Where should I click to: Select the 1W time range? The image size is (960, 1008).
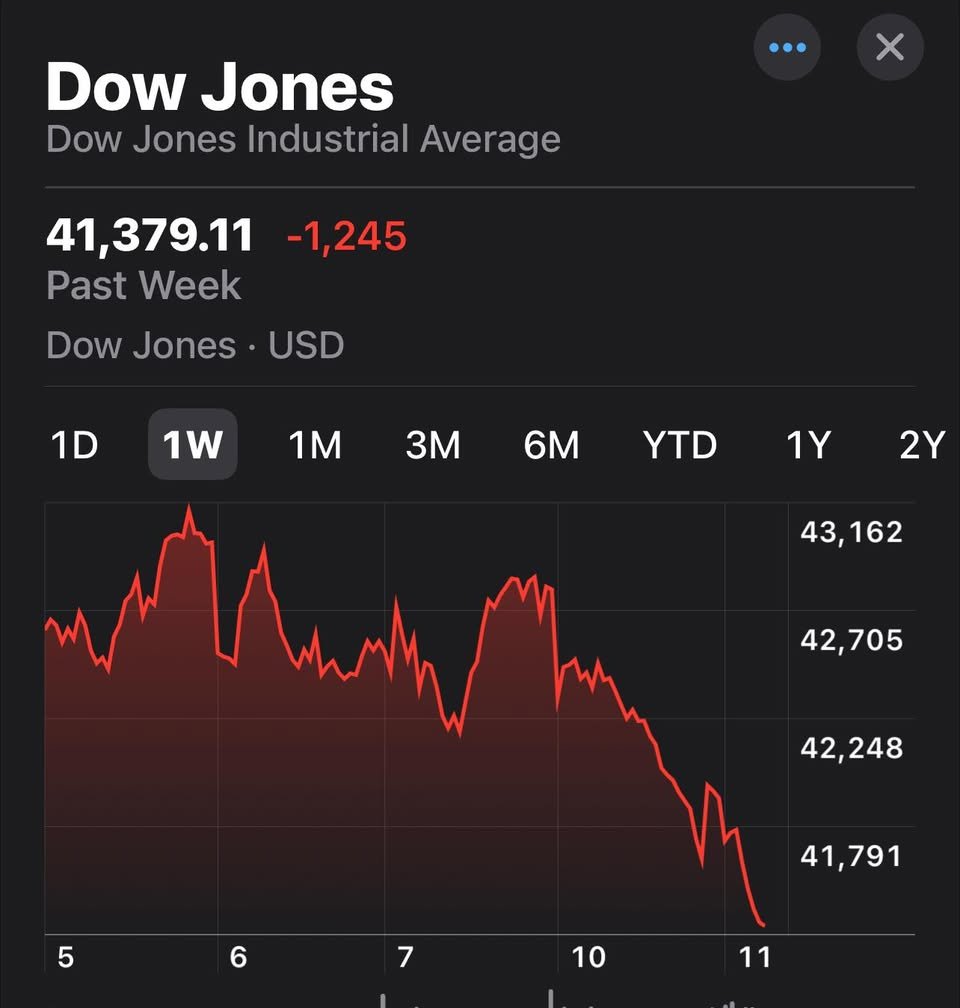point(192,445)
